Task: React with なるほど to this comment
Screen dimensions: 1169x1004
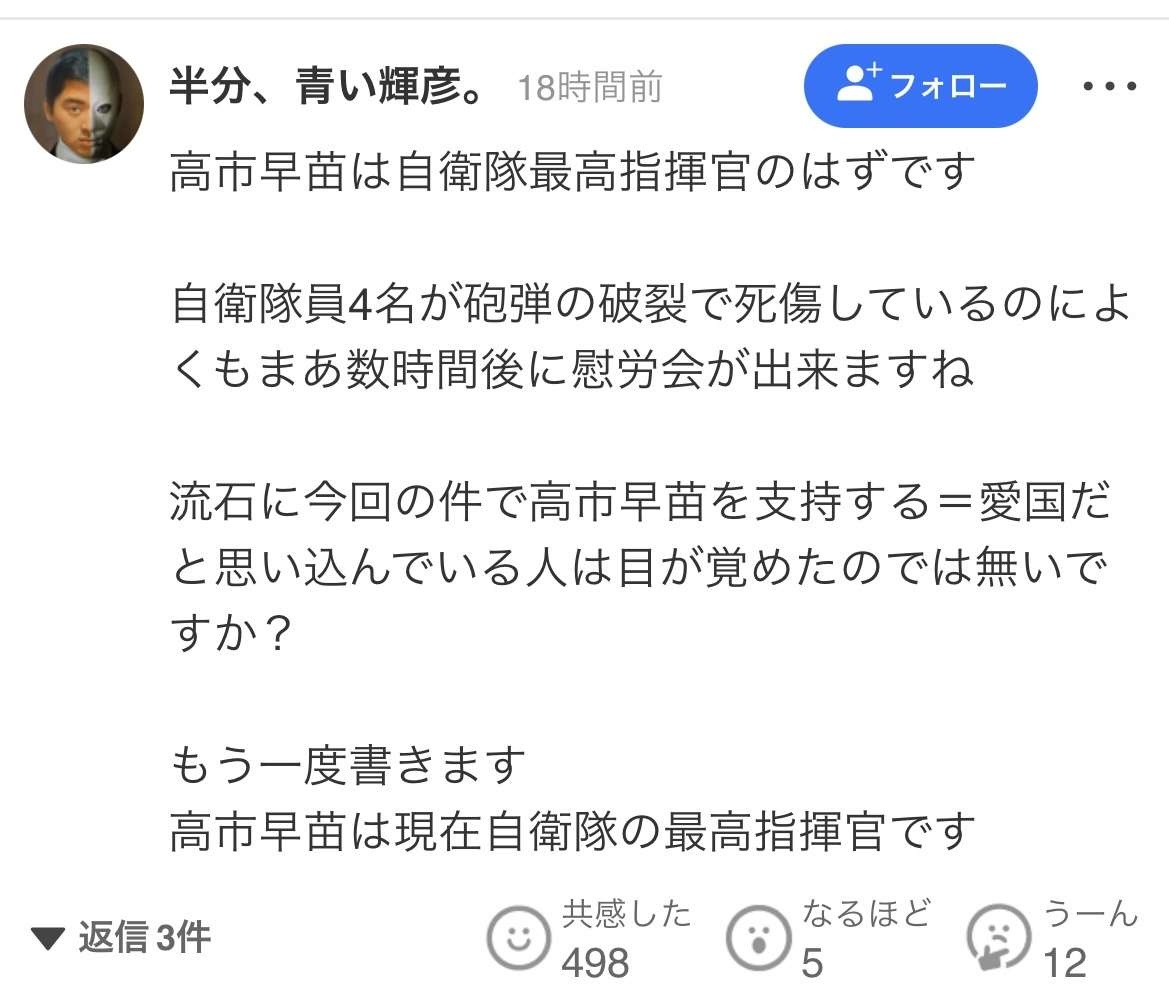Action: (758, 939)
